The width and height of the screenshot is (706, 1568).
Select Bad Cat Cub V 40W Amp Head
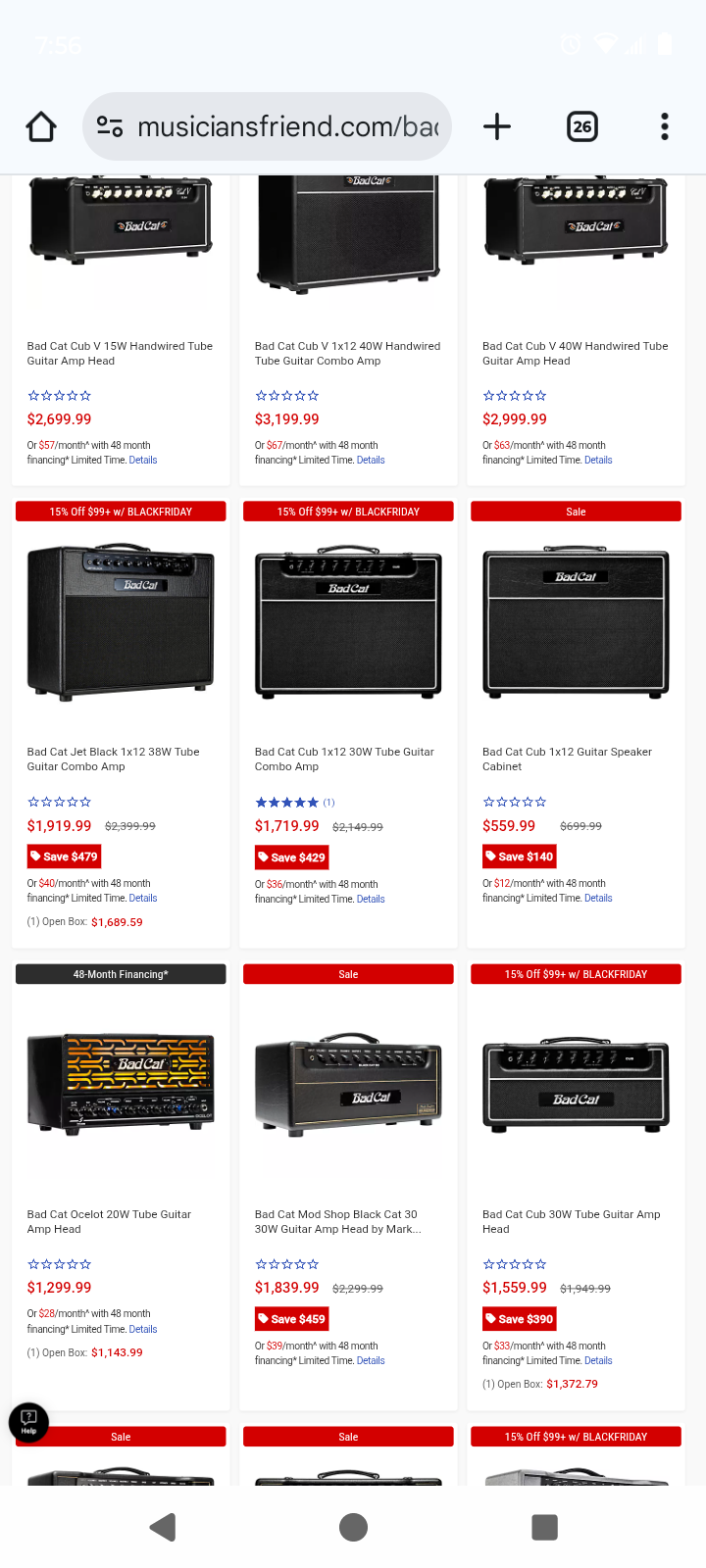[575, 353]
